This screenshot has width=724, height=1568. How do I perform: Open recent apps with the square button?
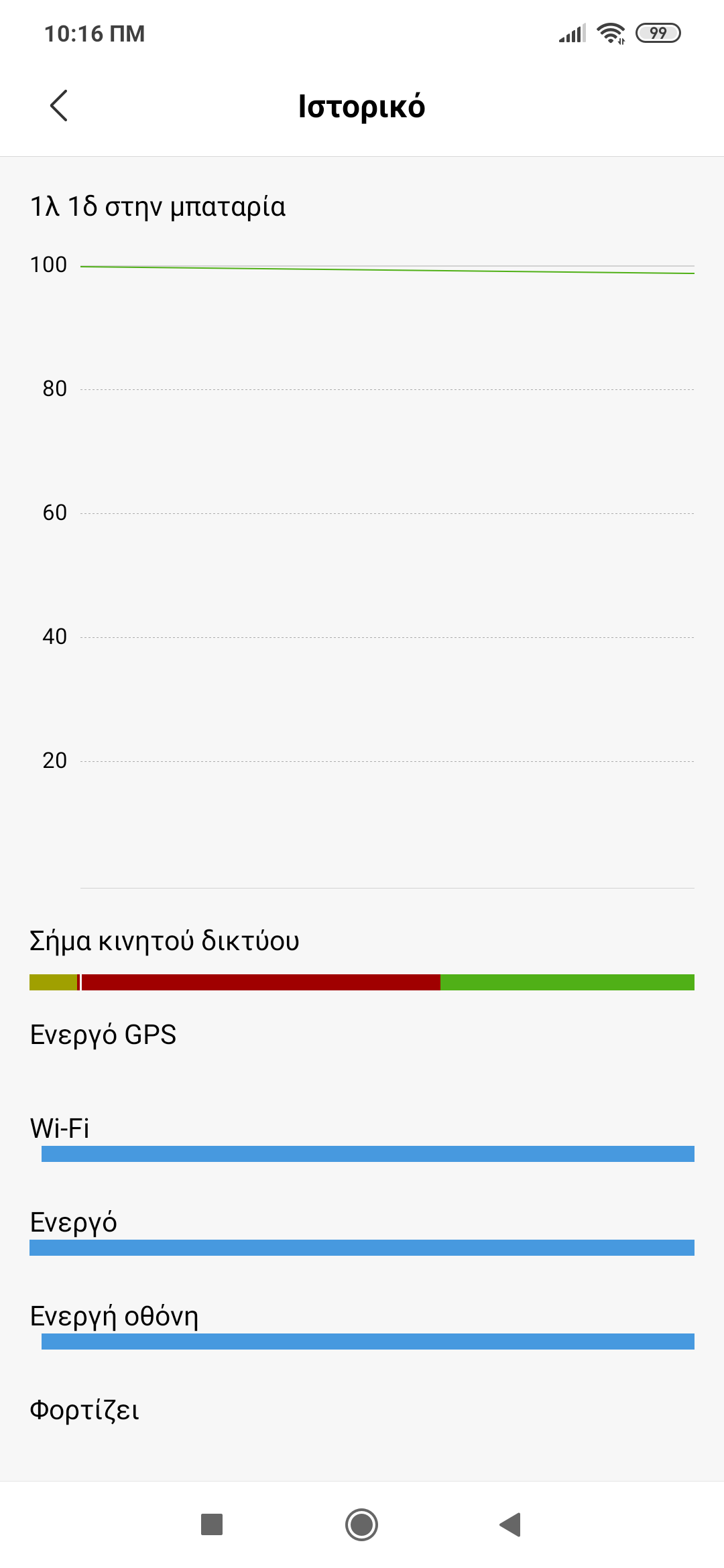[212, 1524]
